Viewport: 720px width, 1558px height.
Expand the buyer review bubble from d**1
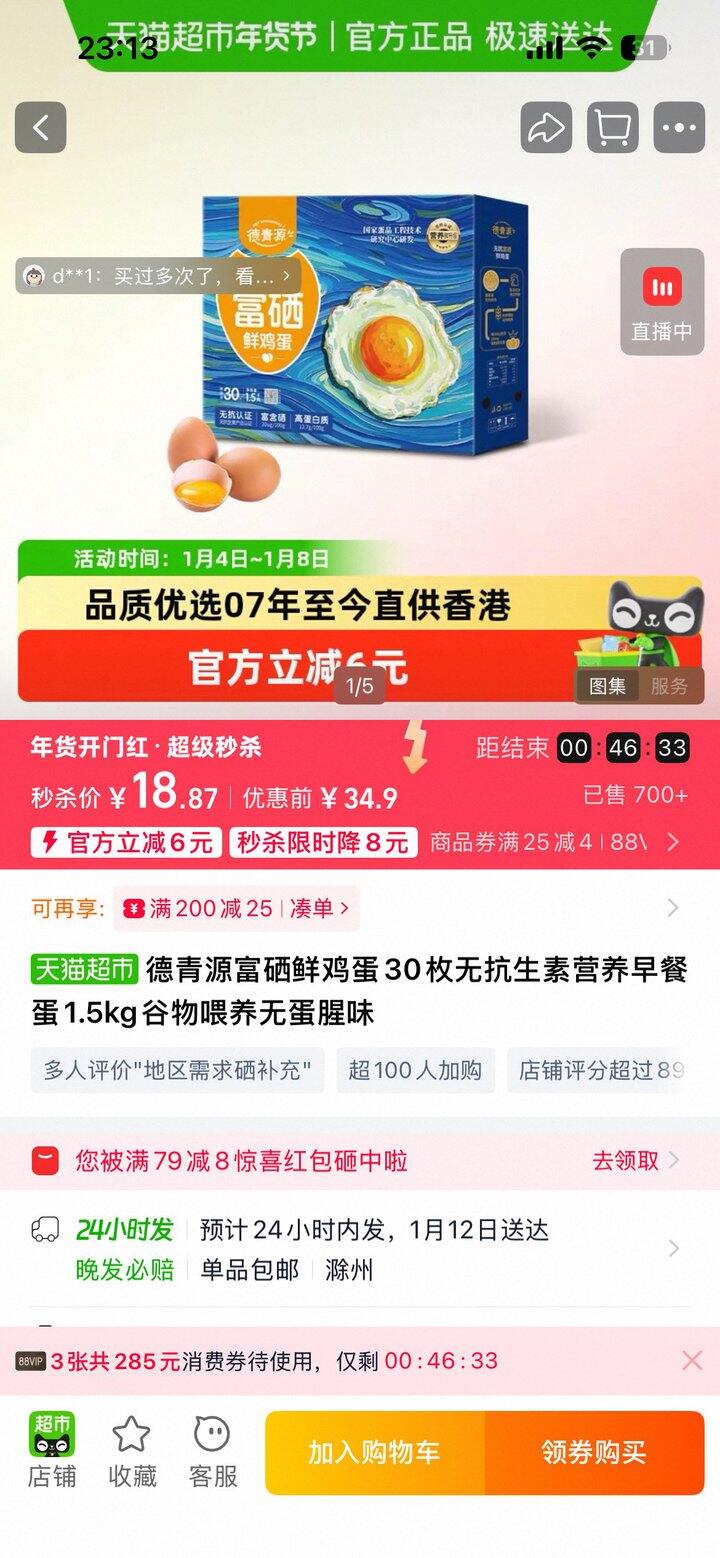pyautogui.click(x=155, y=278)
